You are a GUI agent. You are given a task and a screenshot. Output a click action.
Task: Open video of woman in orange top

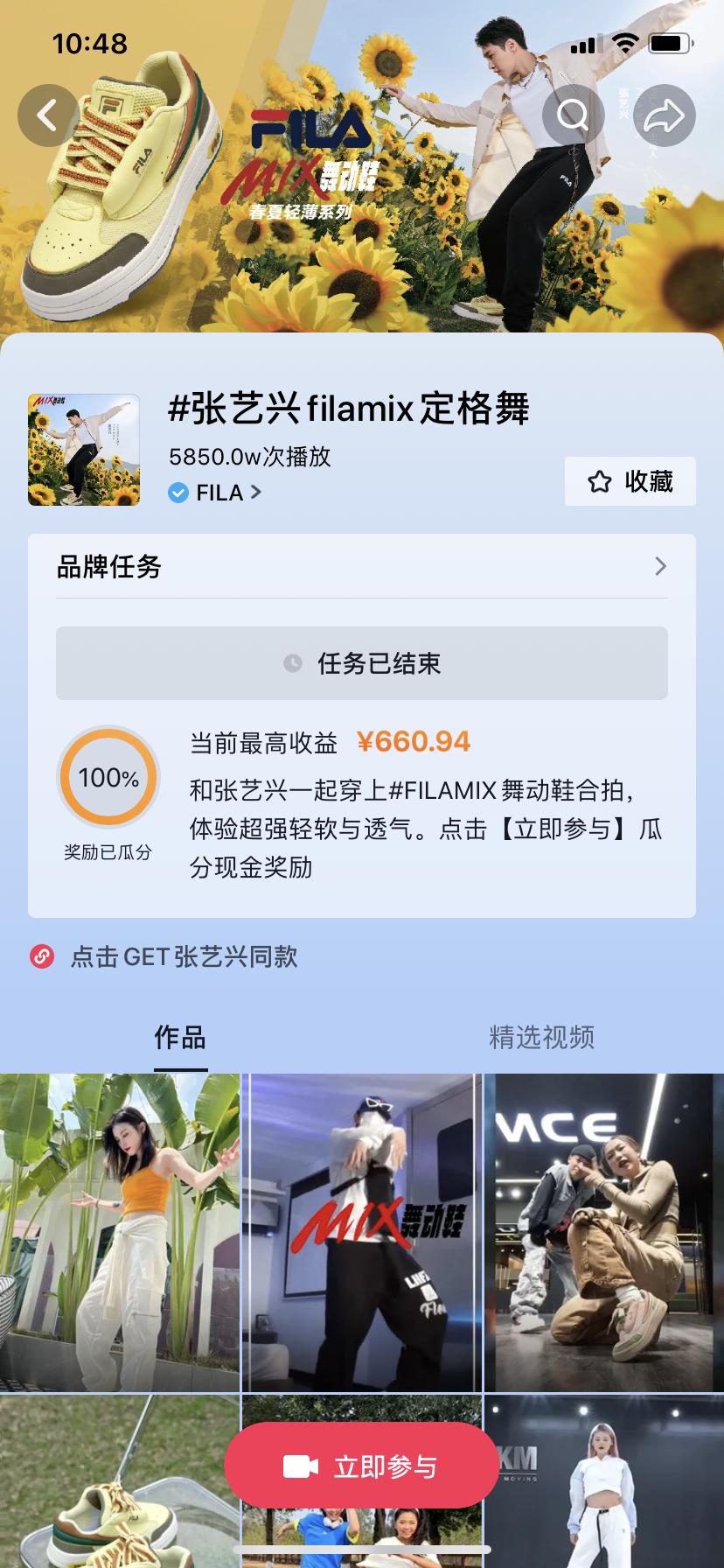[x=119, y=1232]
